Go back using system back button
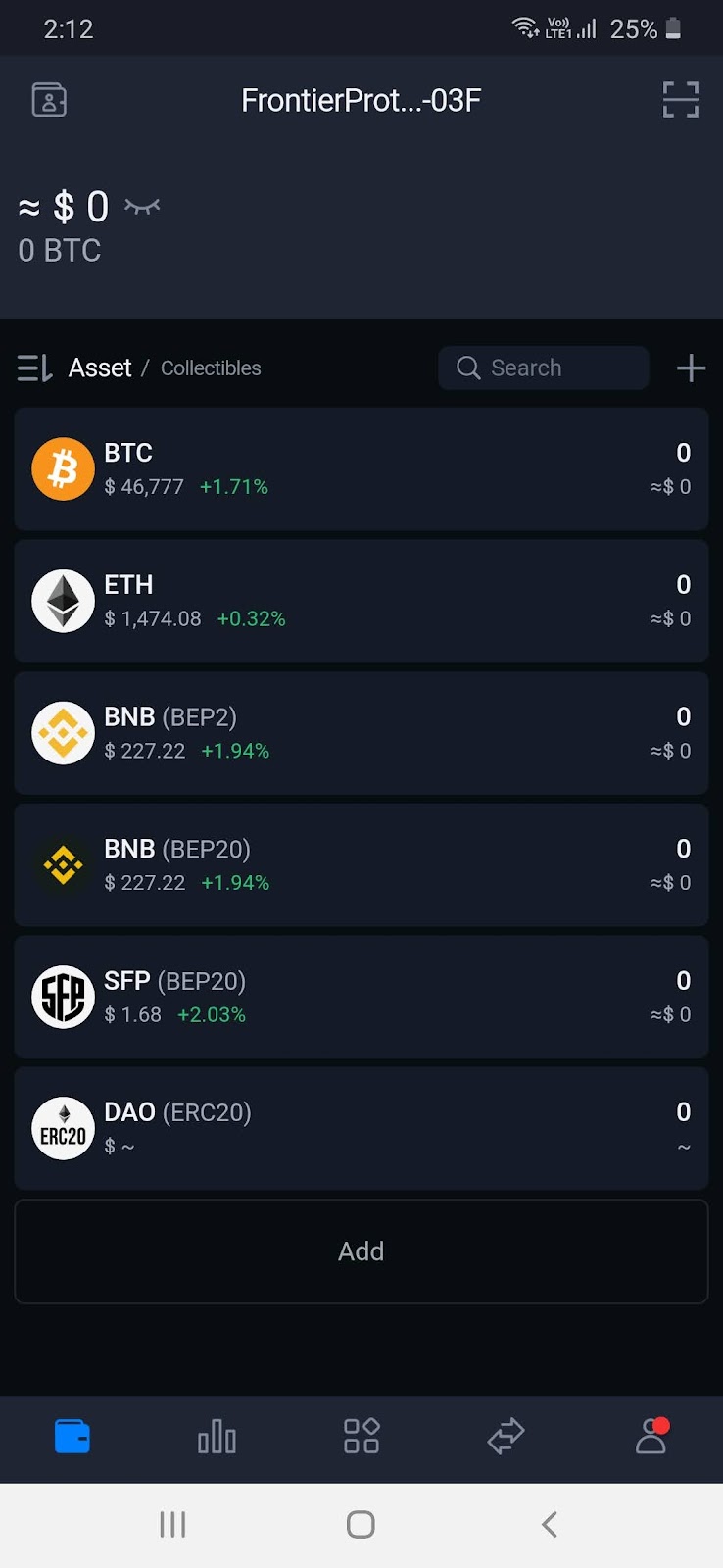 [549, 1524]
